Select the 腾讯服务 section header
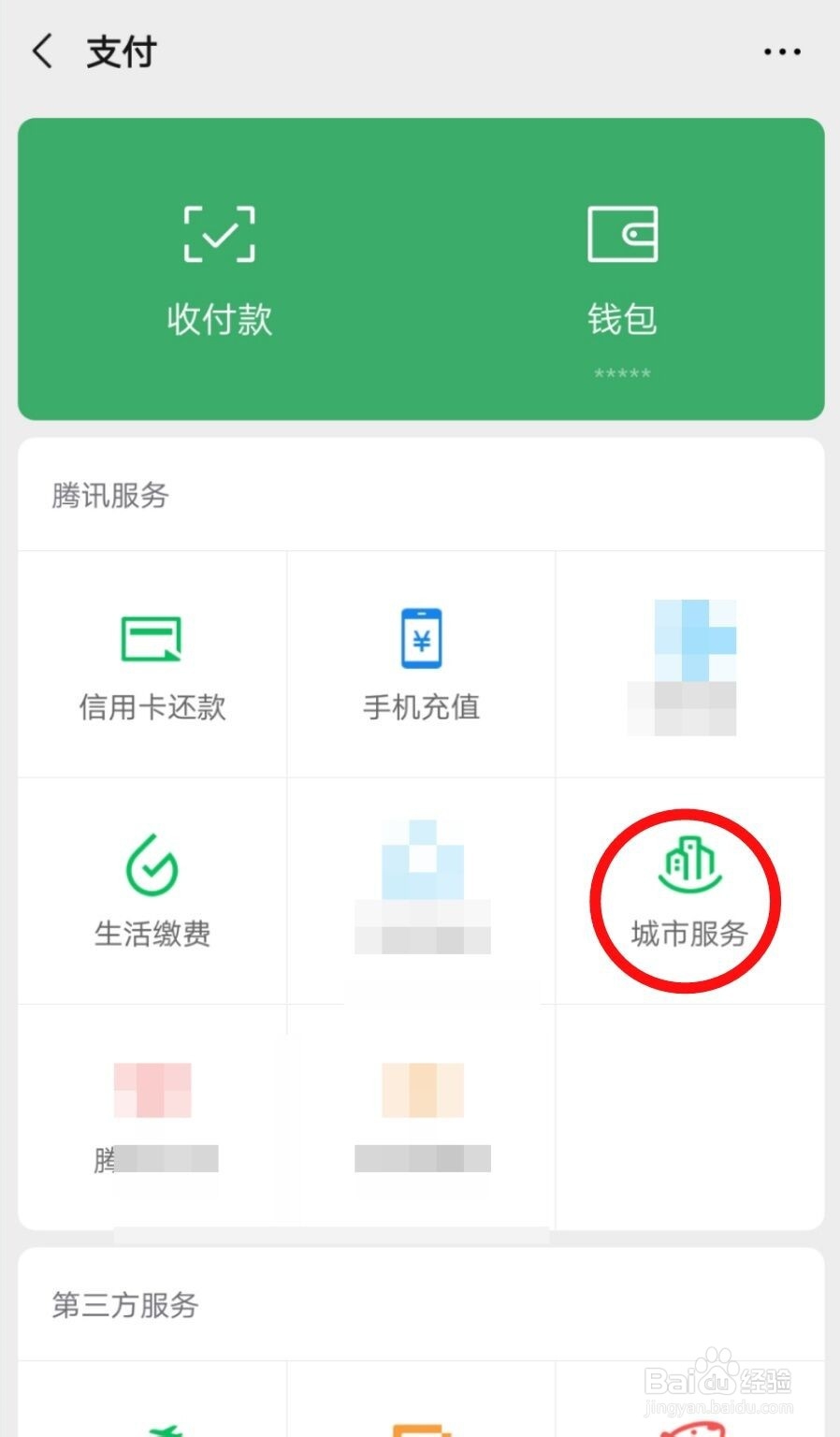 tap(111, 495)
